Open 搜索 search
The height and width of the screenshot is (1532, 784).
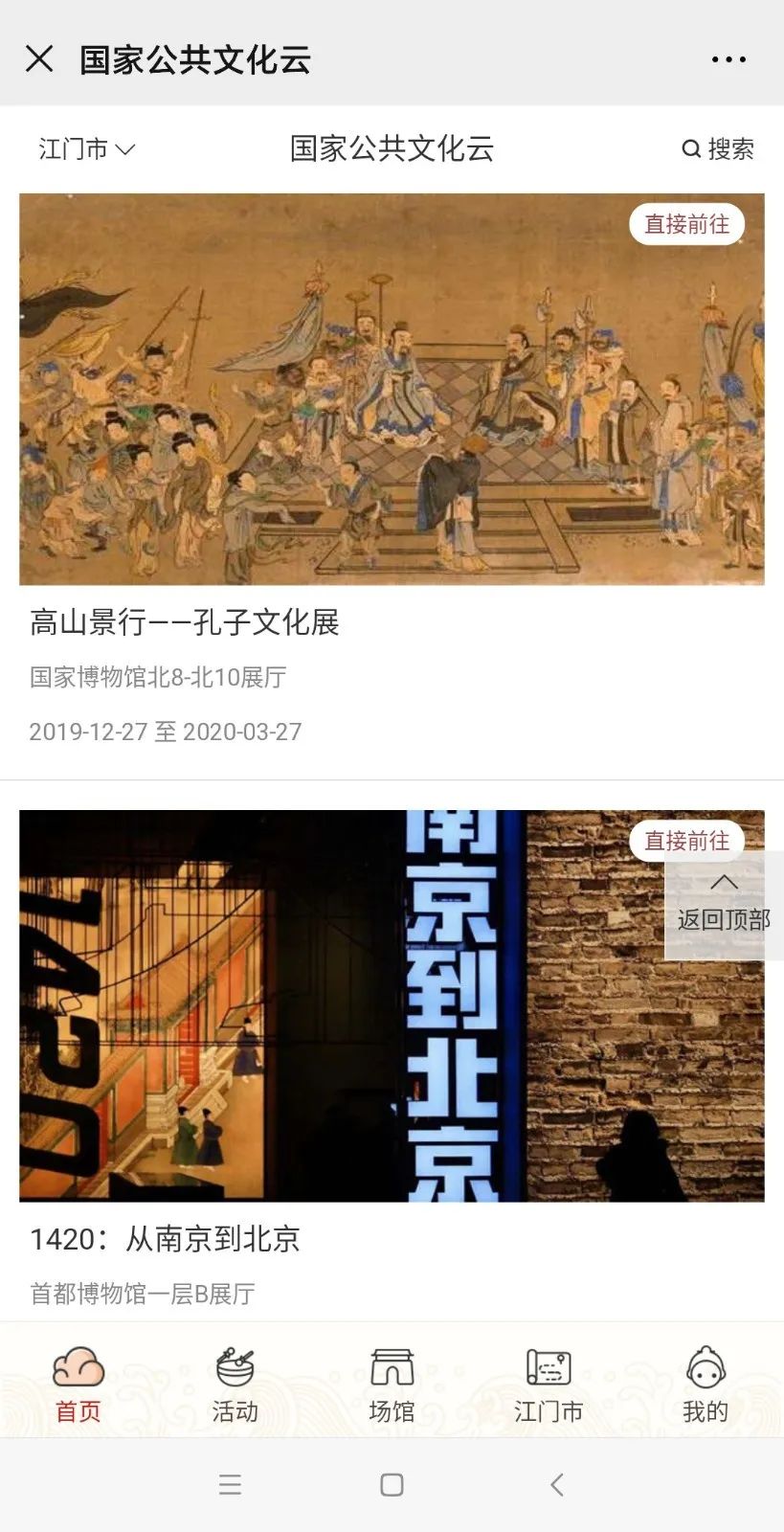tap(718, 149)
